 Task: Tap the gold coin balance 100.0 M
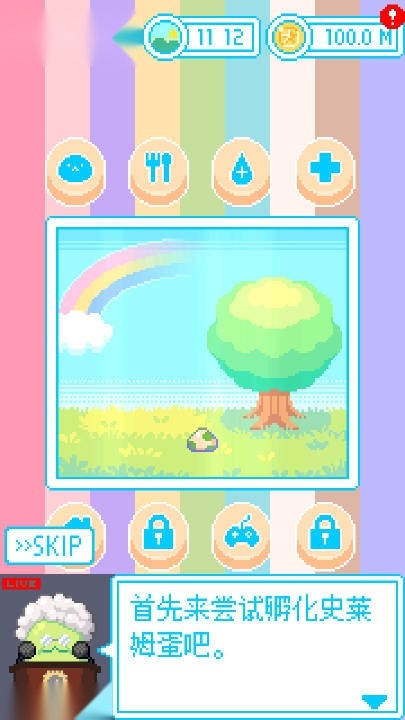coord(336,37)
